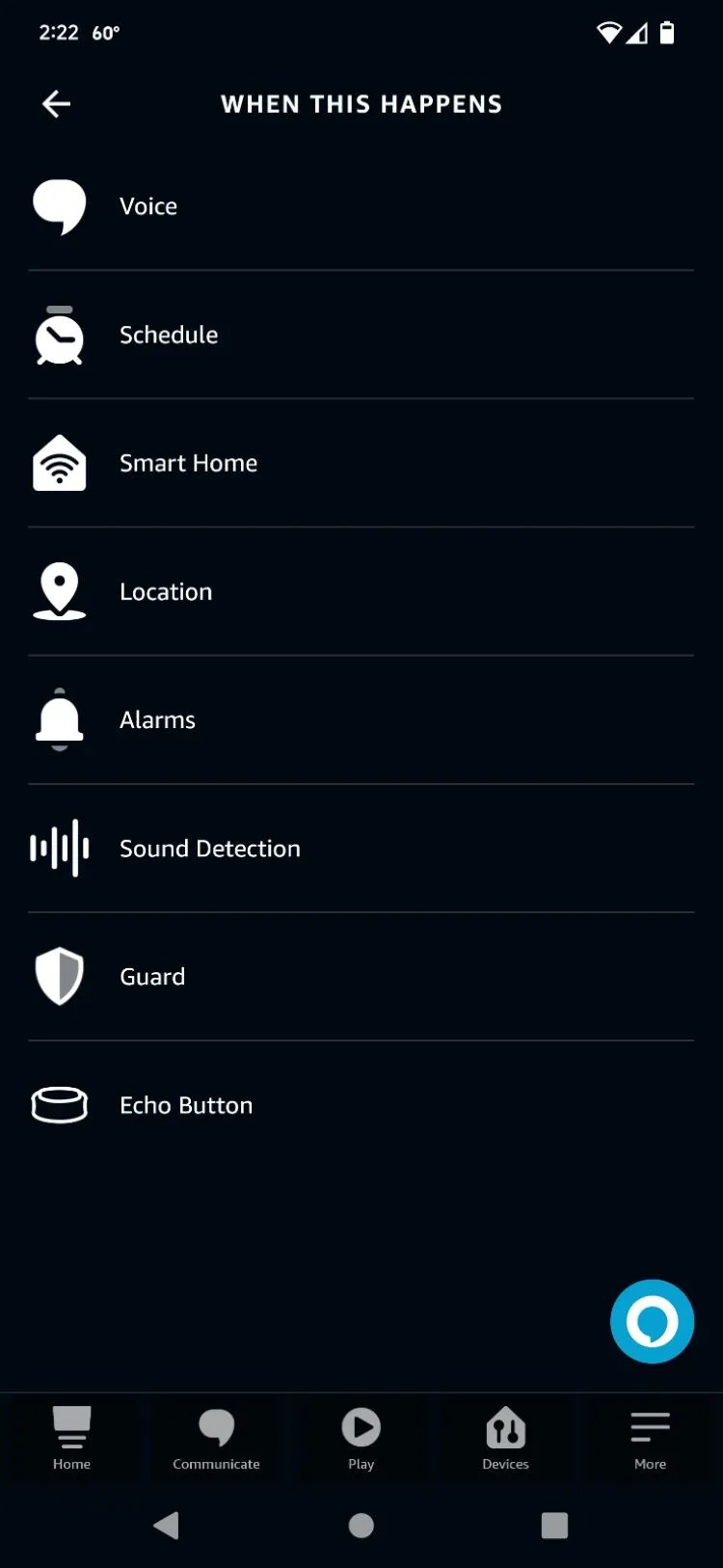Switch to the Home tab
This screenshot has width=723, height=1568.
click(71, 1438)
